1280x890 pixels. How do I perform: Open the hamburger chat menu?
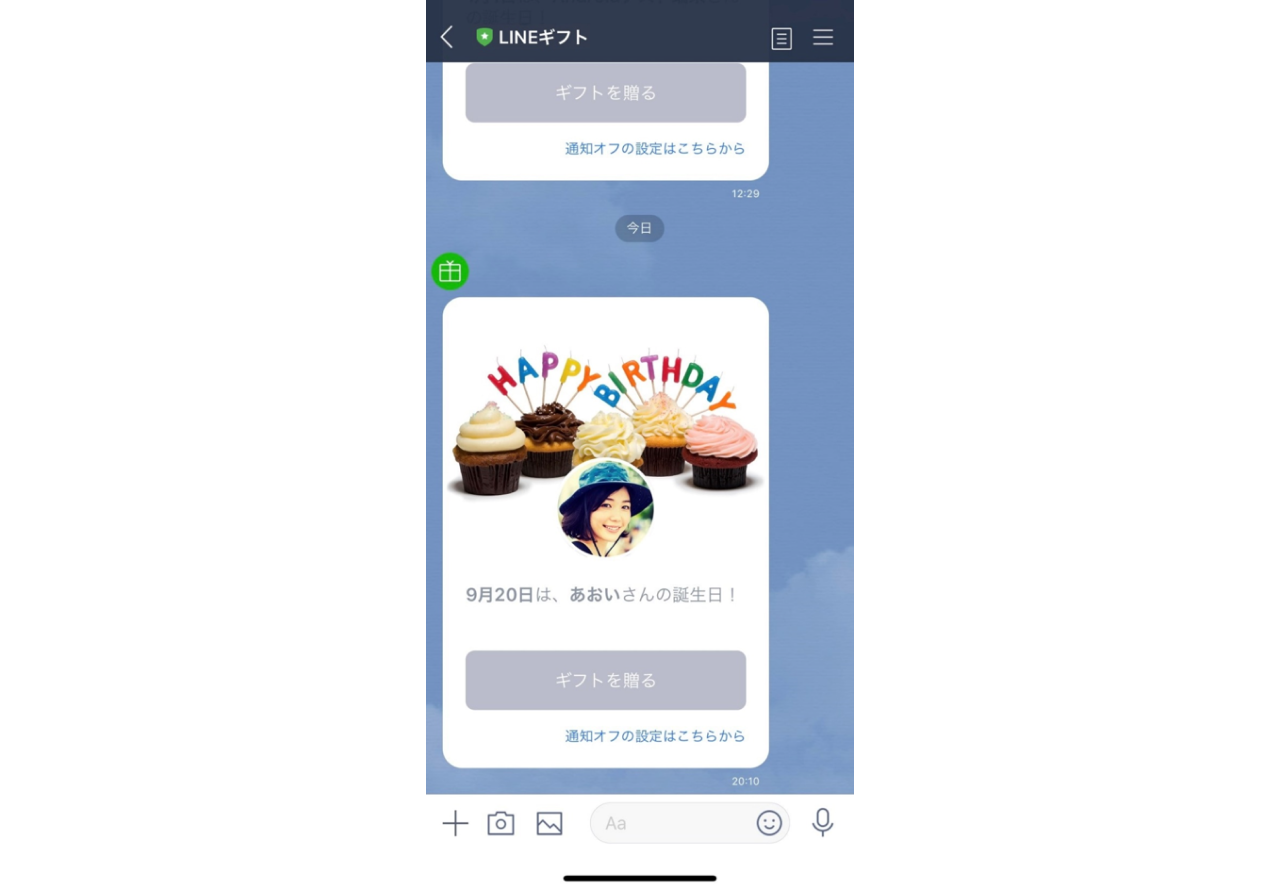click(823, 38)
